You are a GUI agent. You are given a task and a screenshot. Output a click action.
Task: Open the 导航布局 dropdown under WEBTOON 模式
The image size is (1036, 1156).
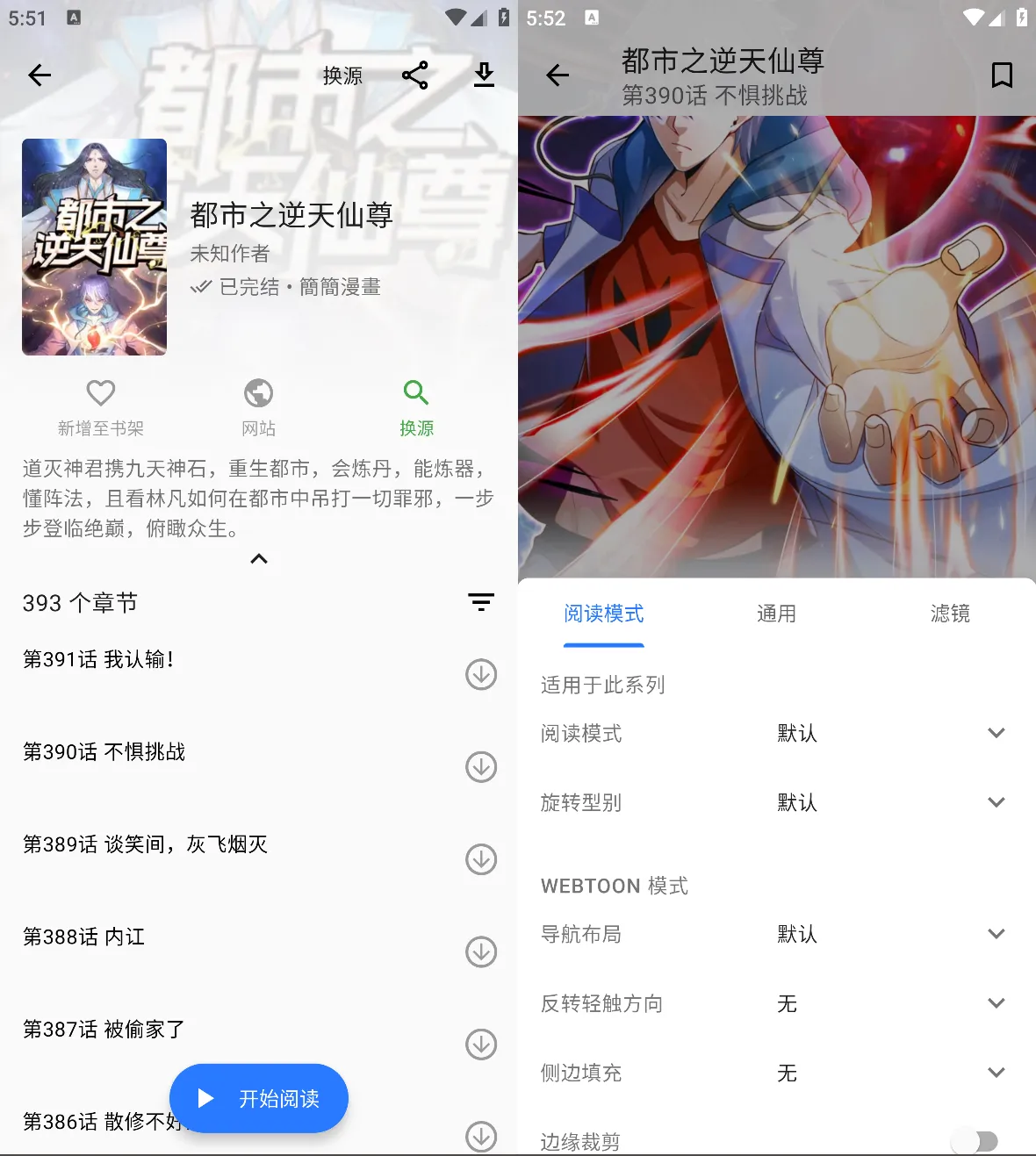[996, 933]
